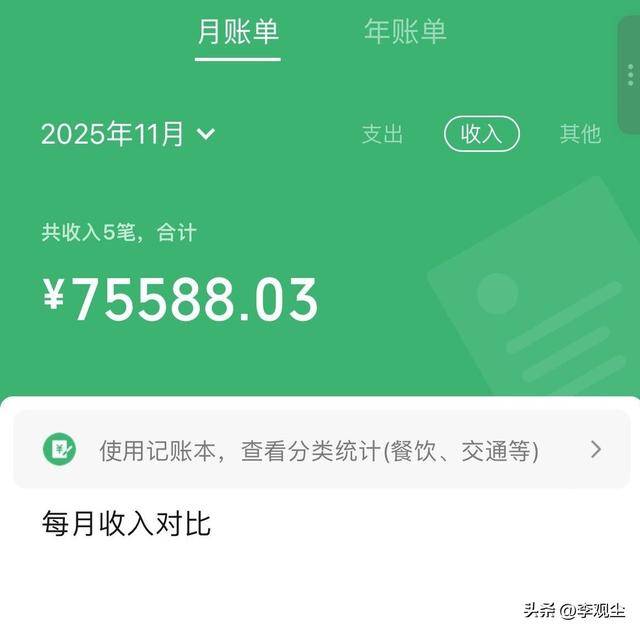Screen dimensions: 640x633
Task: Open the side handle menu dots
Action: pyautogui.click(x=630, y=75)
